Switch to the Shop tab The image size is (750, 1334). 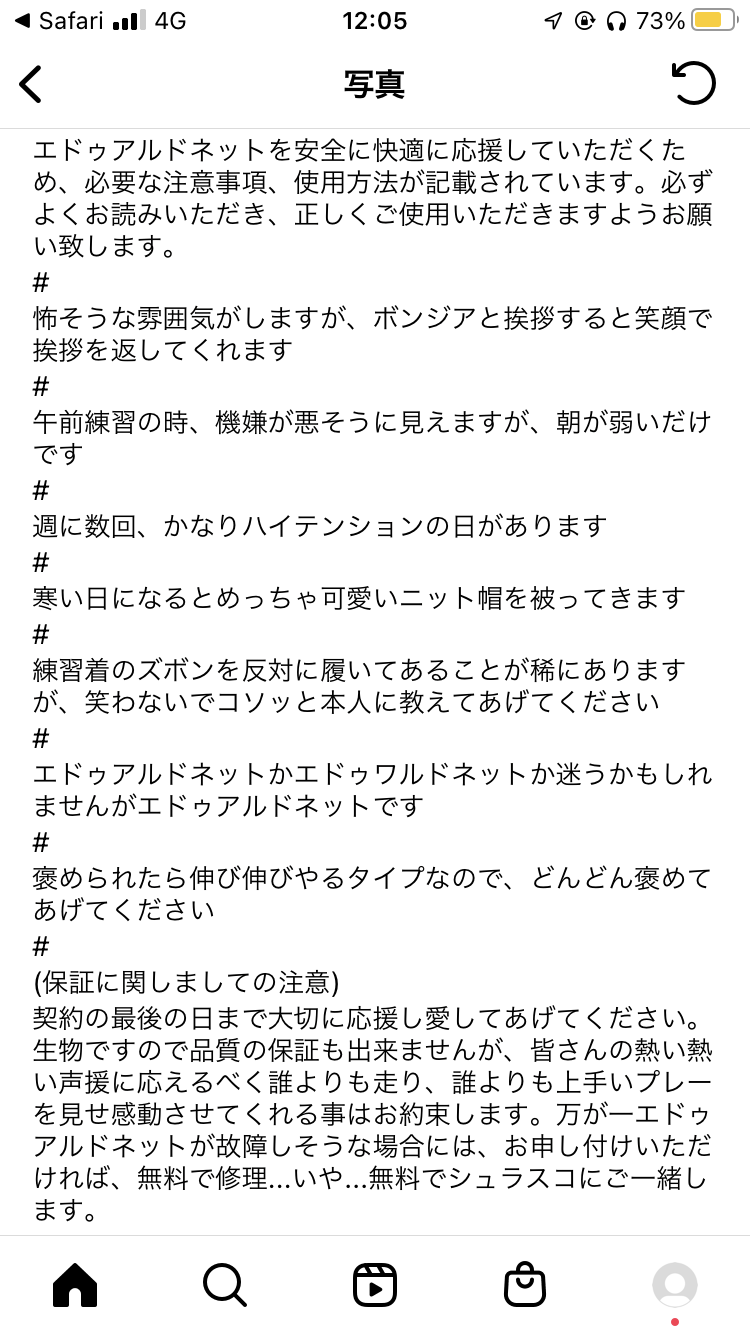point(525,1284)
